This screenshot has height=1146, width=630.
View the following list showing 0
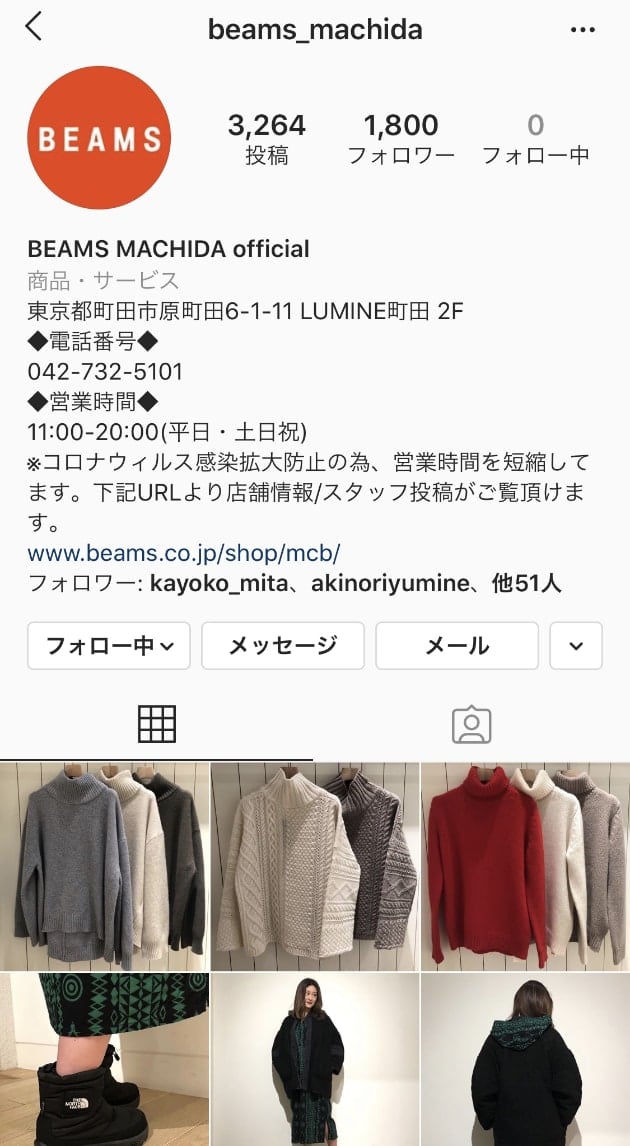coord(535,138)
